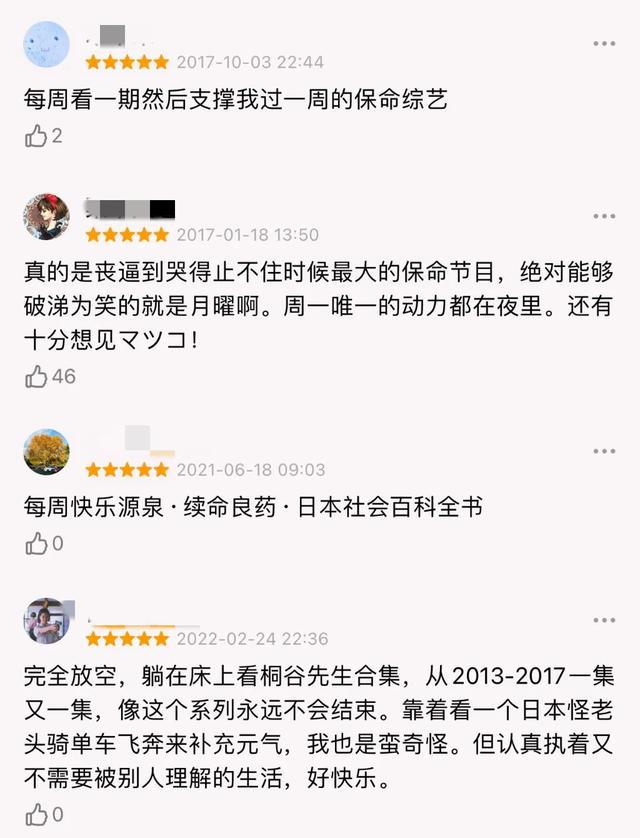Open overflow menu for the 2017-10-03 review
Screen dimensions: 640x838
tap(604, 44)
